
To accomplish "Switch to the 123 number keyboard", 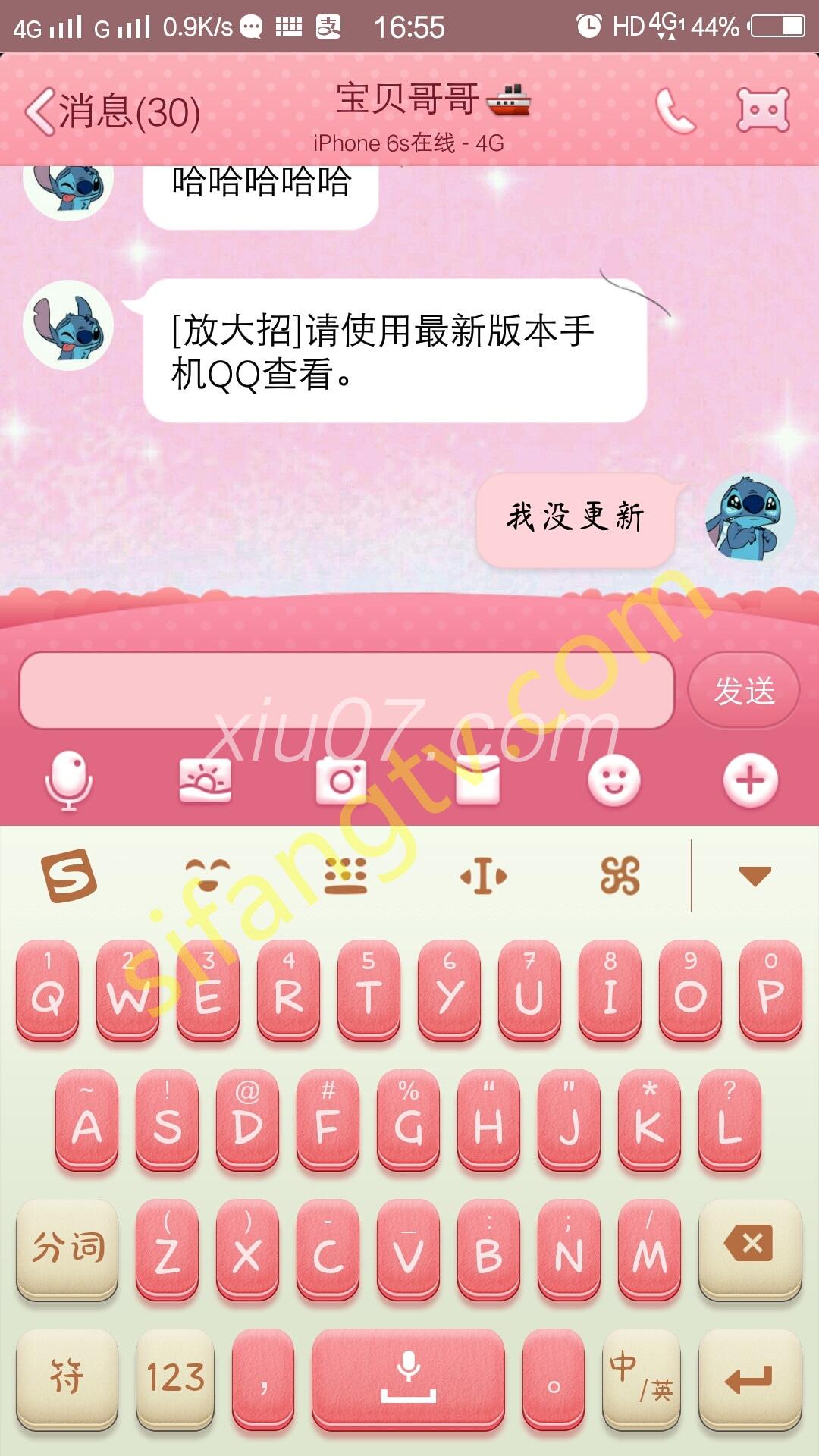I will pyautogui.click(x=175, y=1378).
